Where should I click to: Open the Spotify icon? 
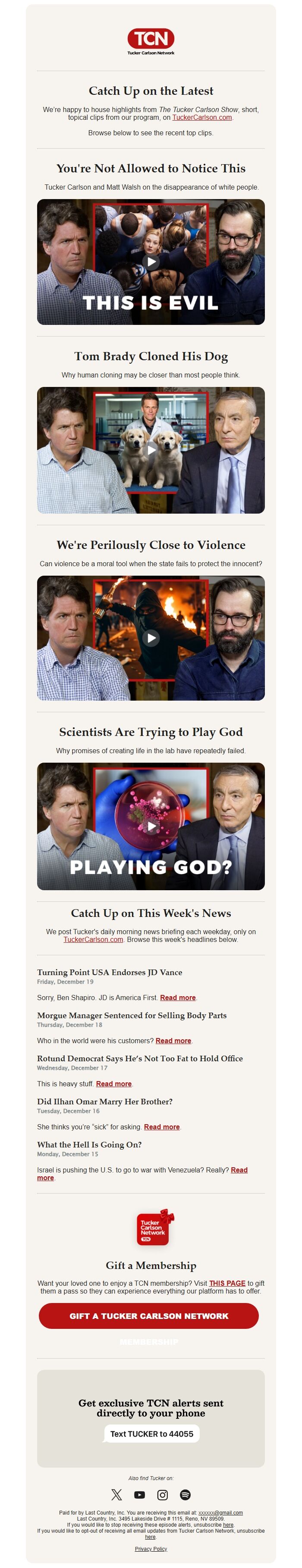coord(186,1494)
